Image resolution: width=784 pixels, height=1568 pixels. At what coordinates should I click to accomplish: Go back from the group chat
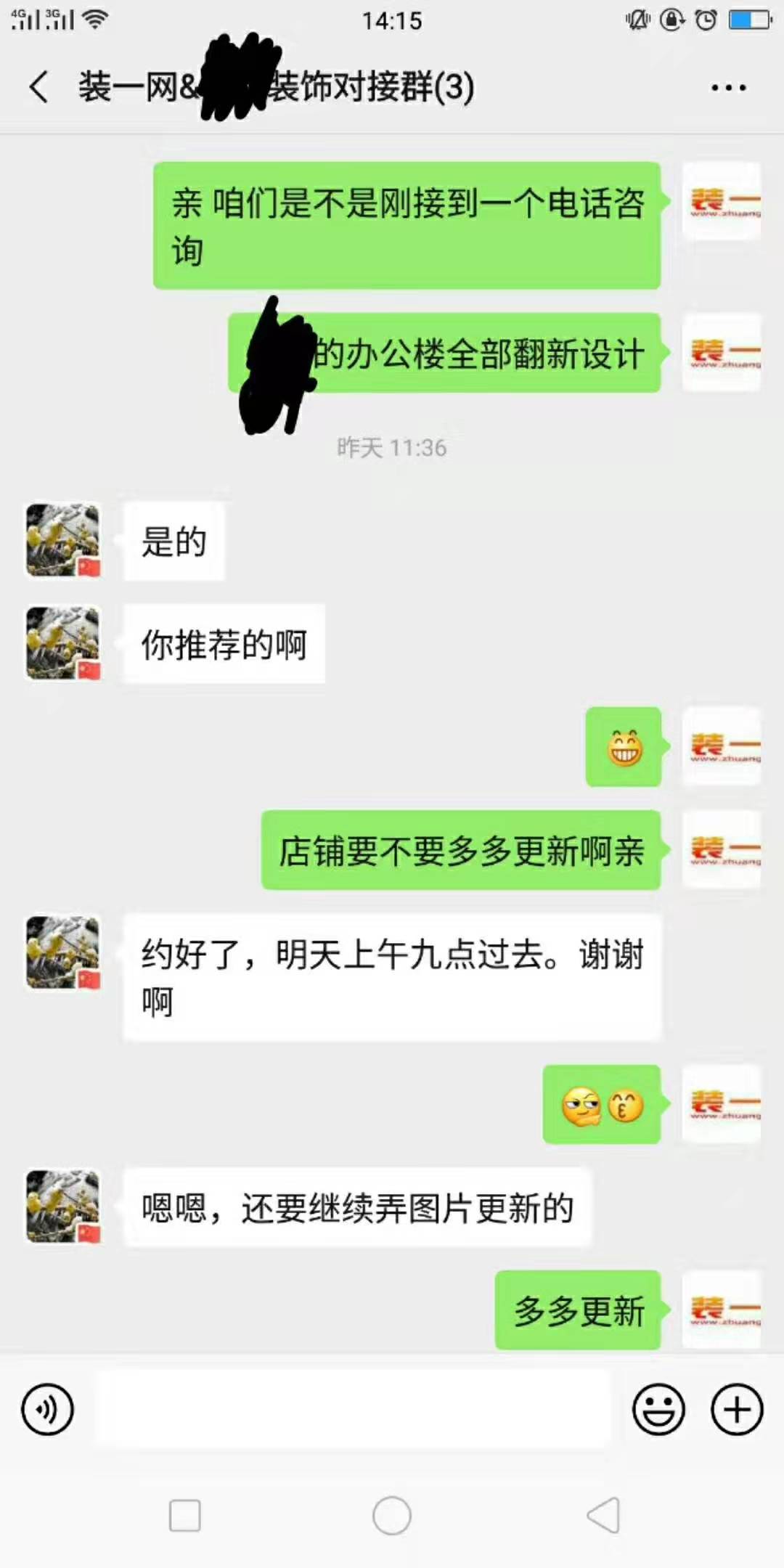coord(39,87)
